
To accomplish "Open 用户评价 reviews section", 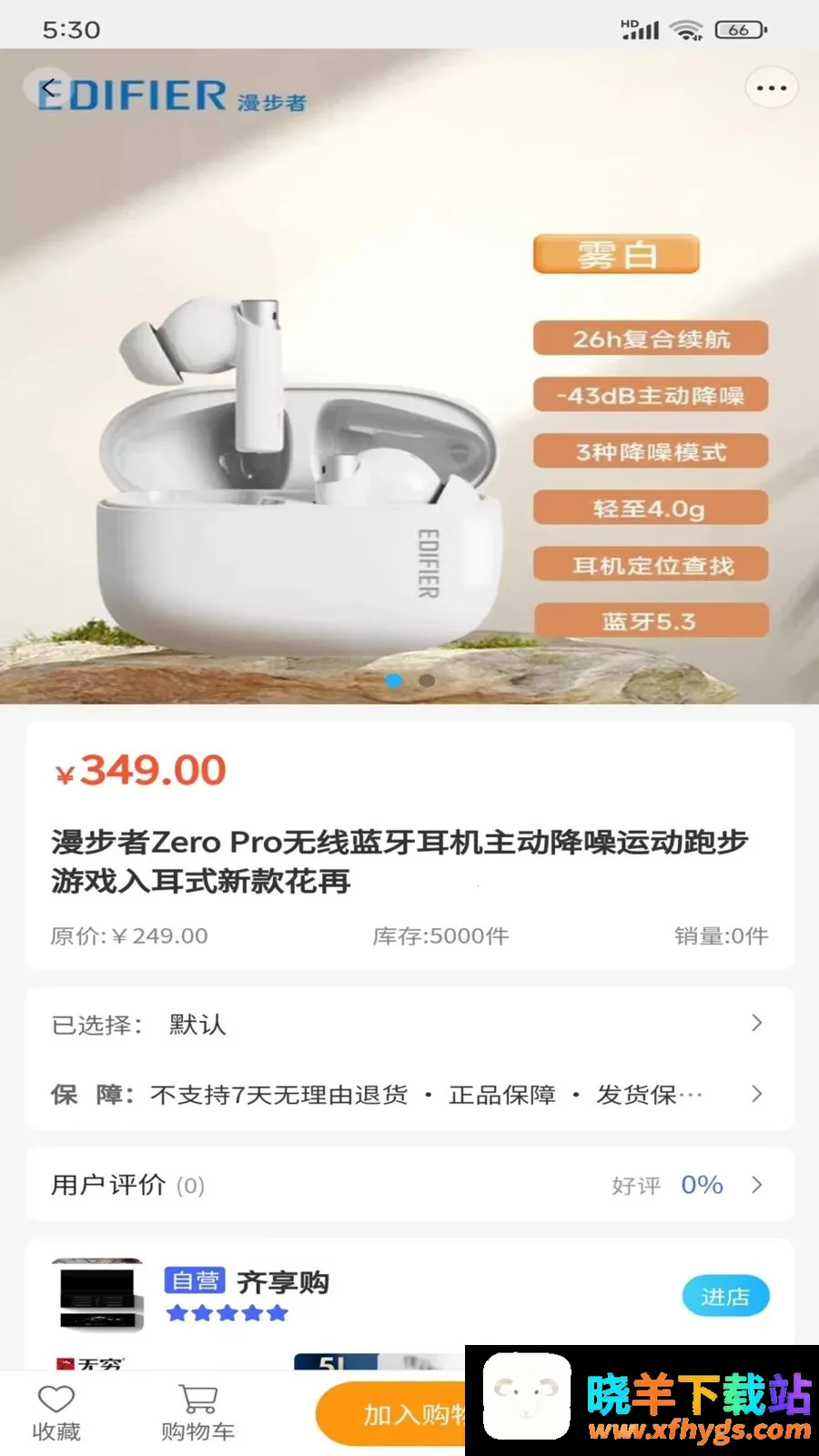I will click(409, 1184).
